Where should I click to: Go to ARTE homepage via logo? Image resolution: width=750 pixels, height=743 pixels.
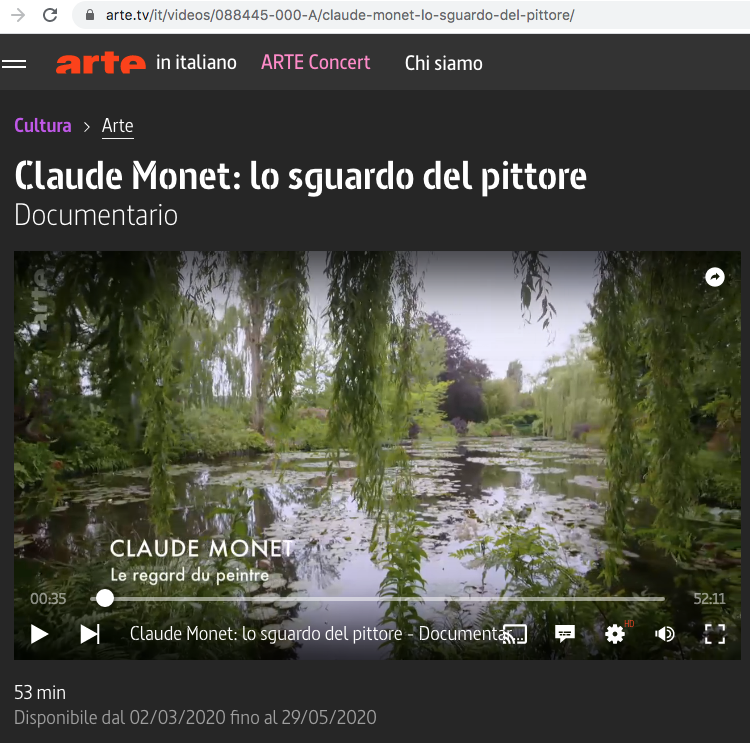click(x=100, y=63)
